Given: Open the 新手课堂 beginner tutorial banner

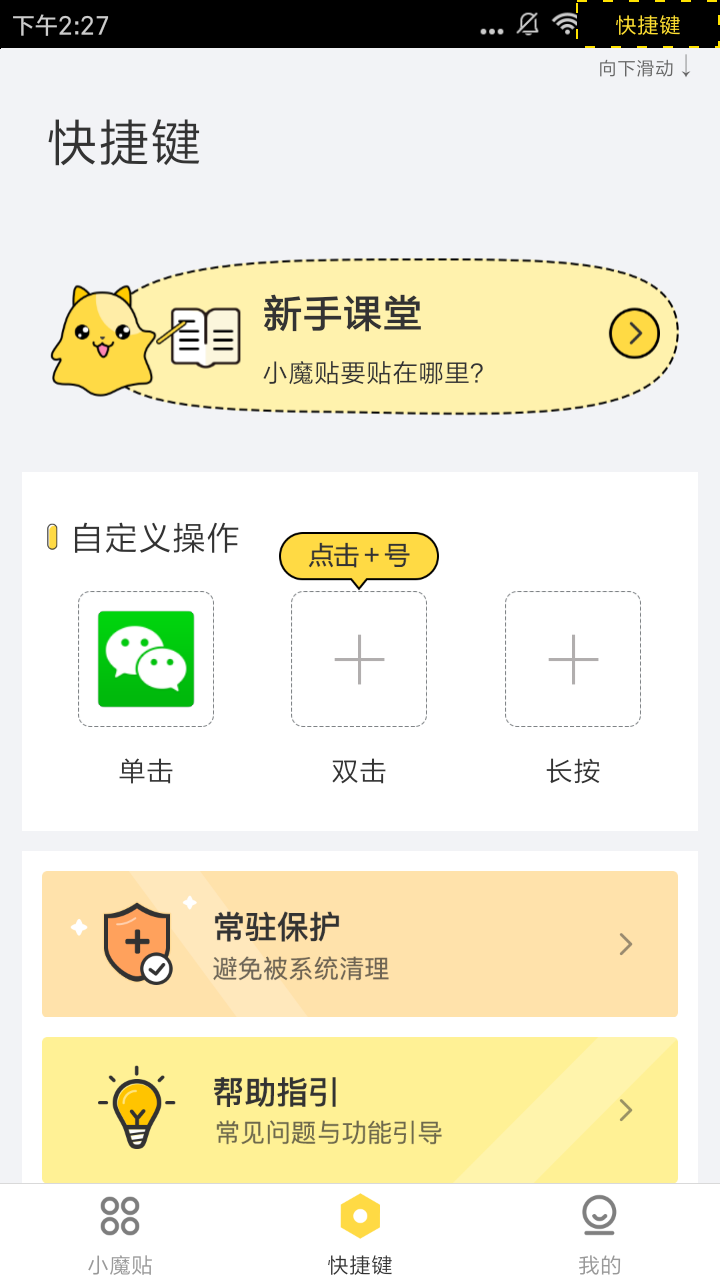Looking at the screenshot, I should [365, 337].
